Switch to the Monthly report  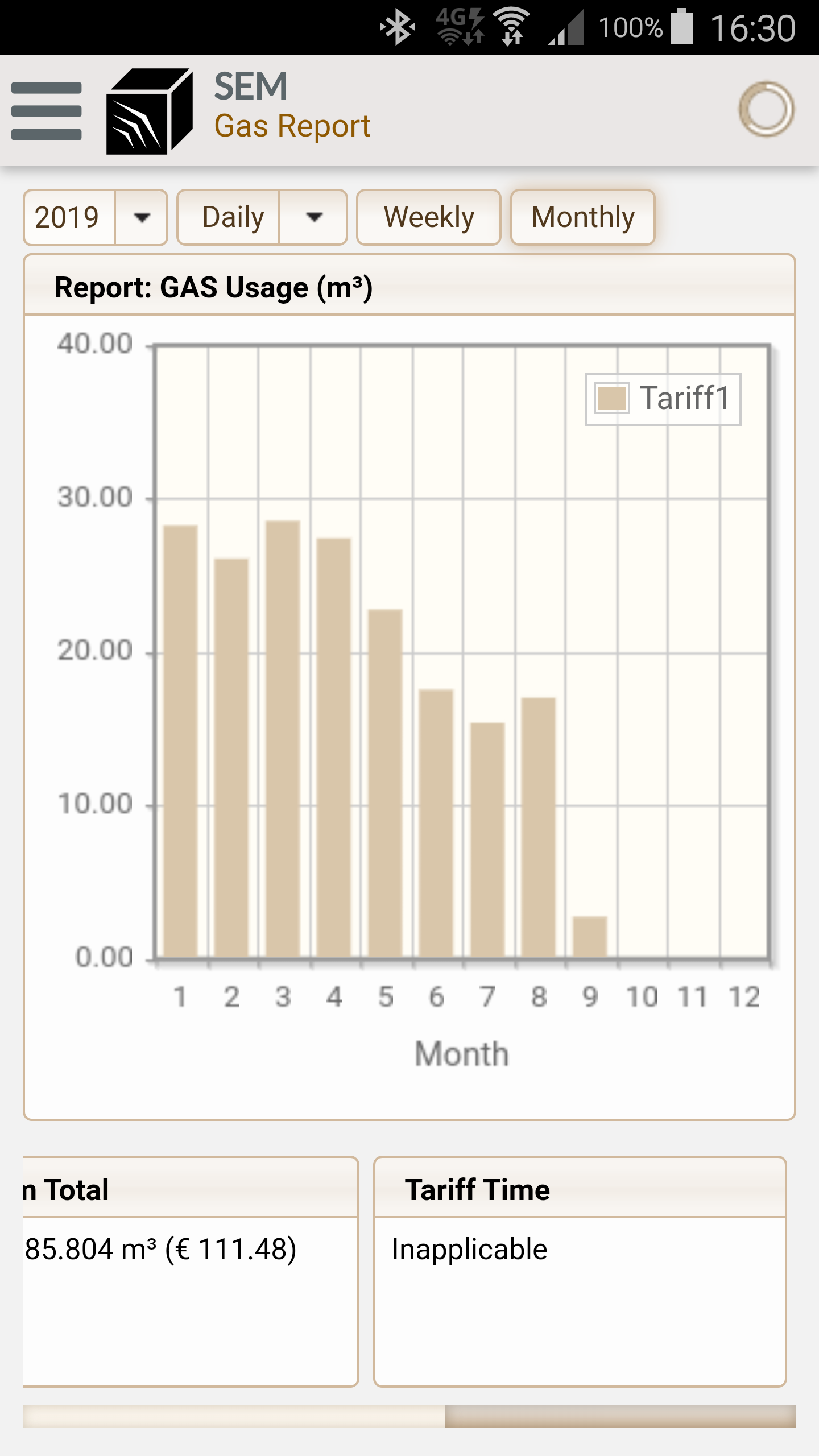click(x=583, y=217)
